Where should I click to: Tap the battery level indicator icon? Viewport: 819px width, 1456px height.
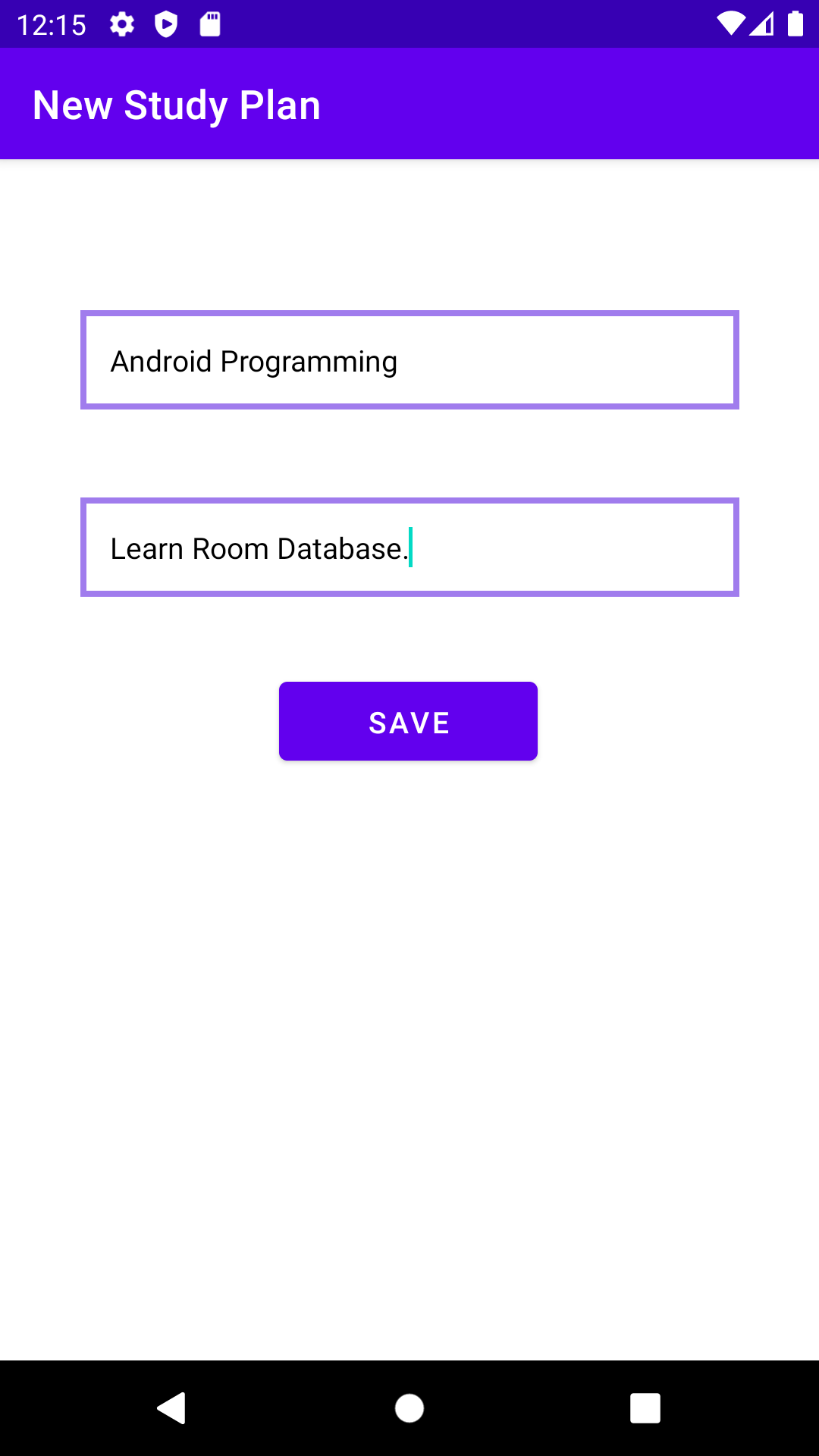pos(795,23)
